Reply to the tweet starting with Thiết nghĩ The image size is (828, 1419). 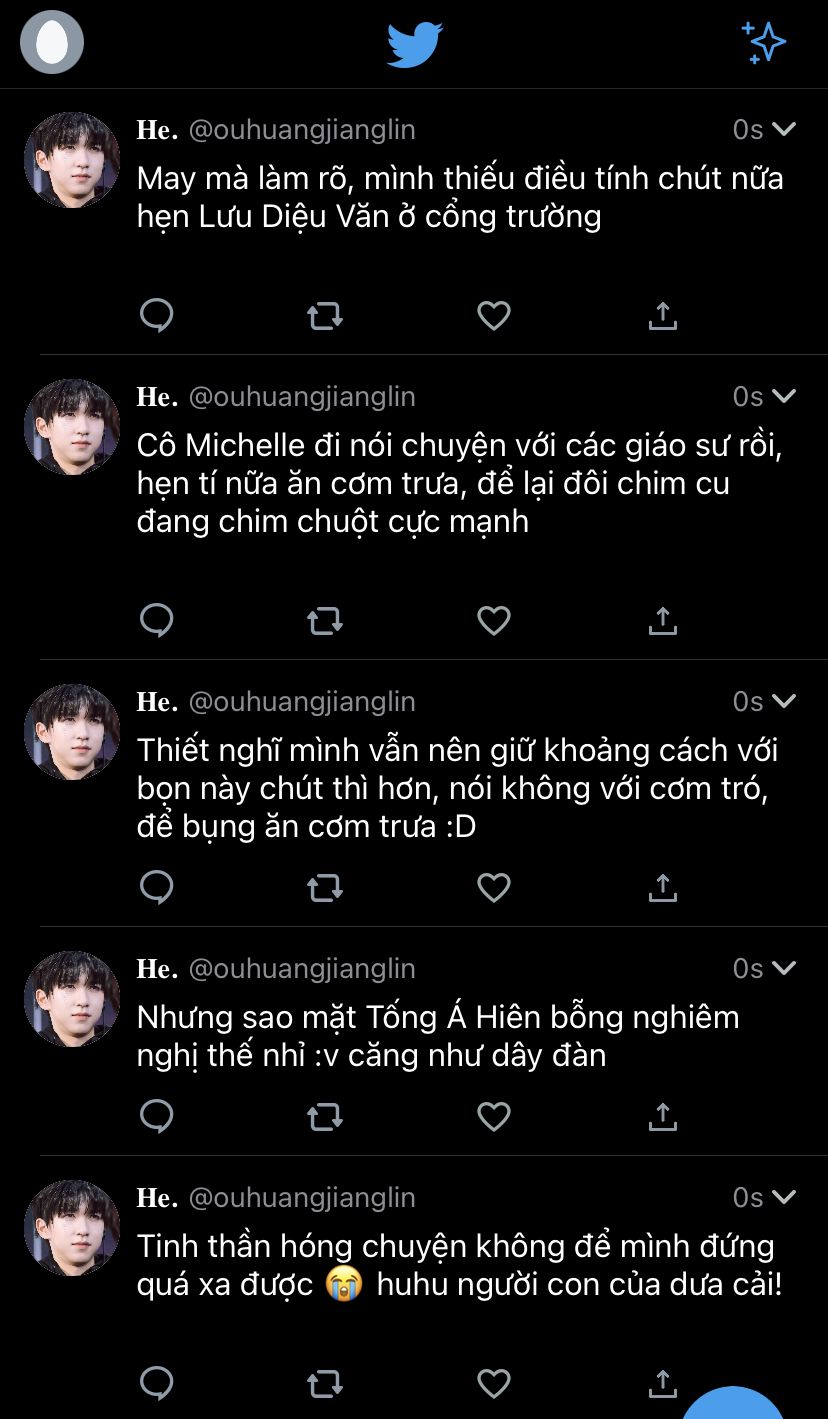(157, 887)
